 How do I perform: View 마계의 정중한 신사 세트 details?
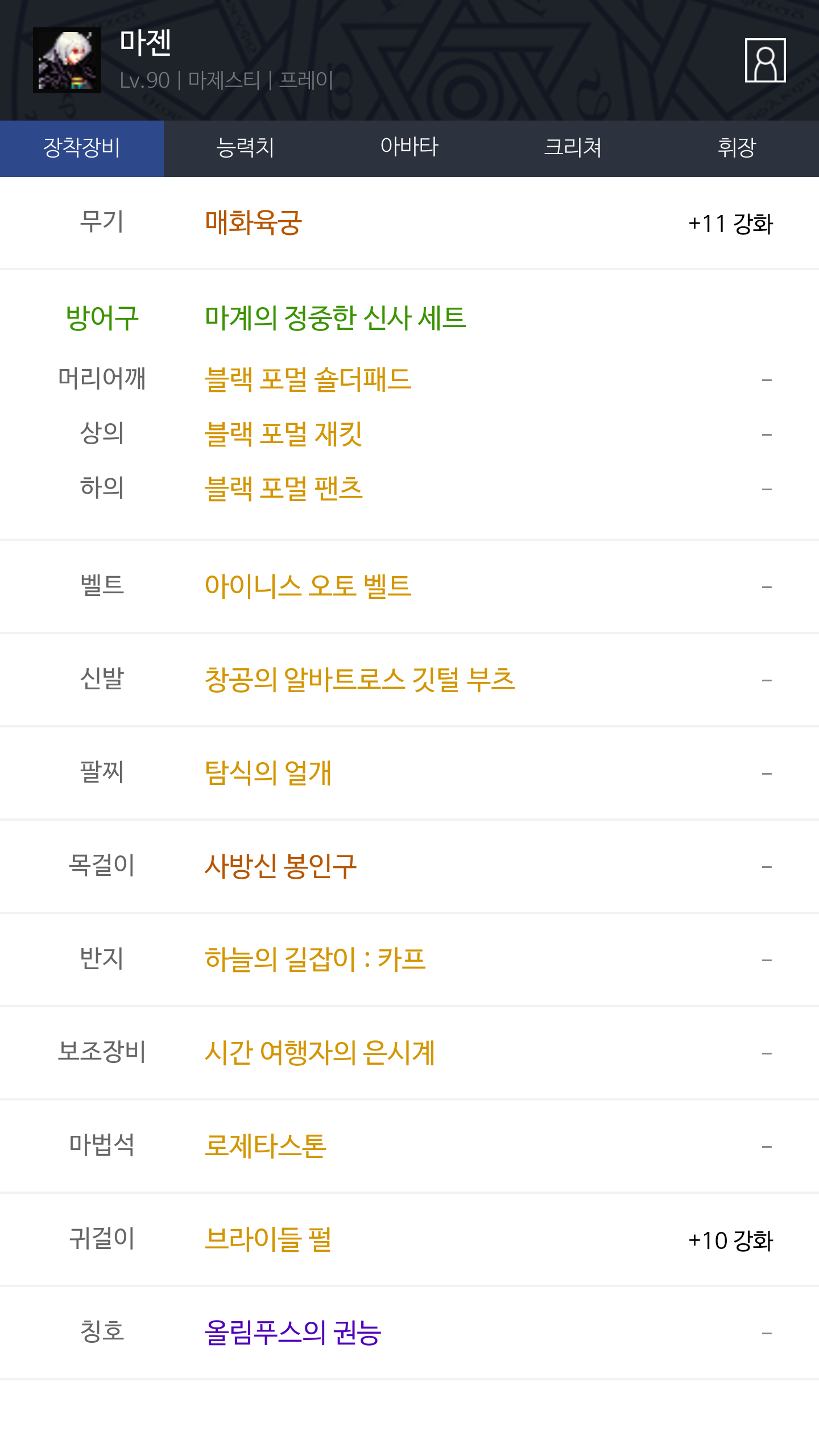[335, 317]
